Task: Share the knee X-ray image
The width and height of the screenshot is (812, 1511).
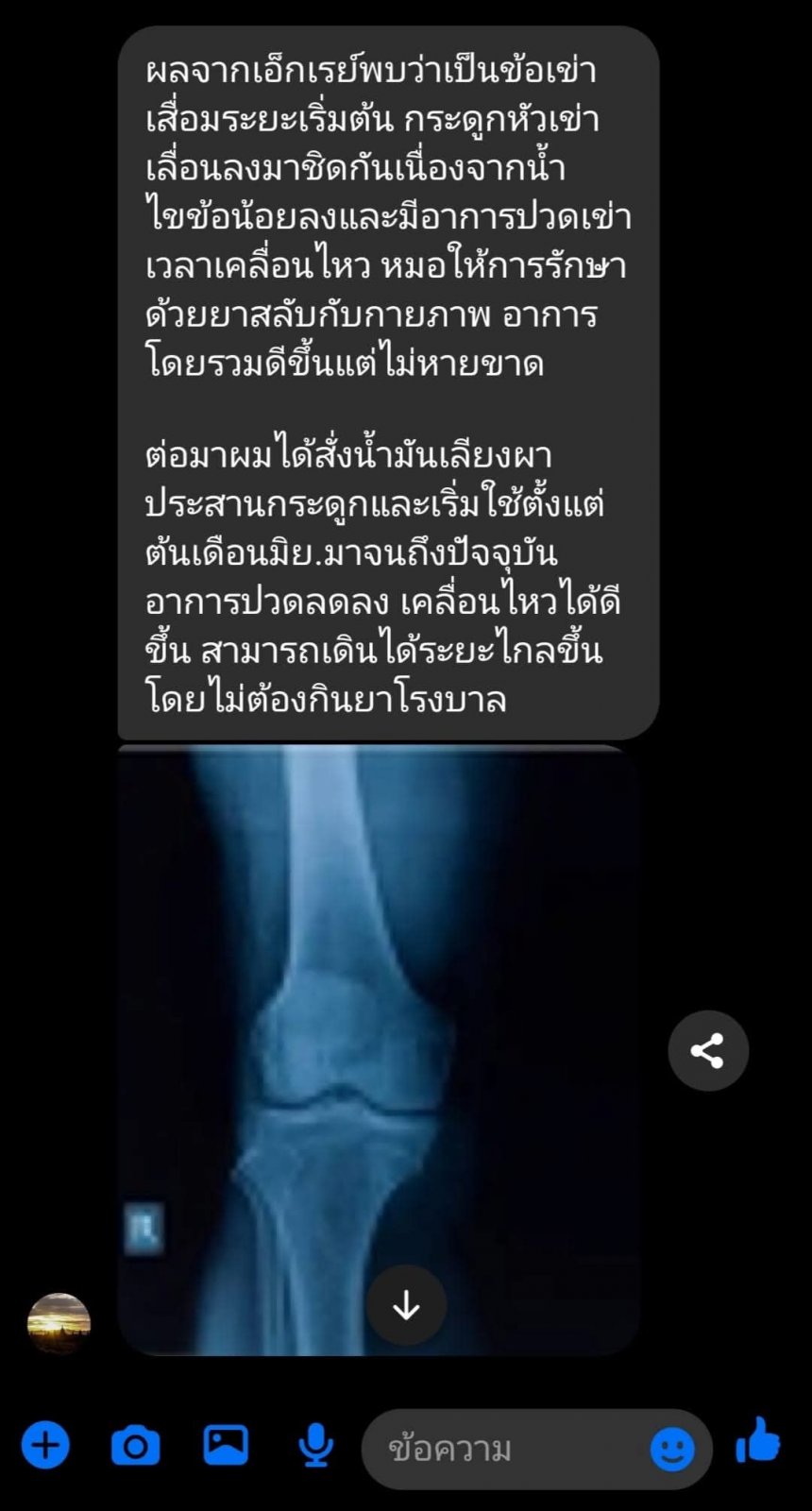Action: (708, 1050)
